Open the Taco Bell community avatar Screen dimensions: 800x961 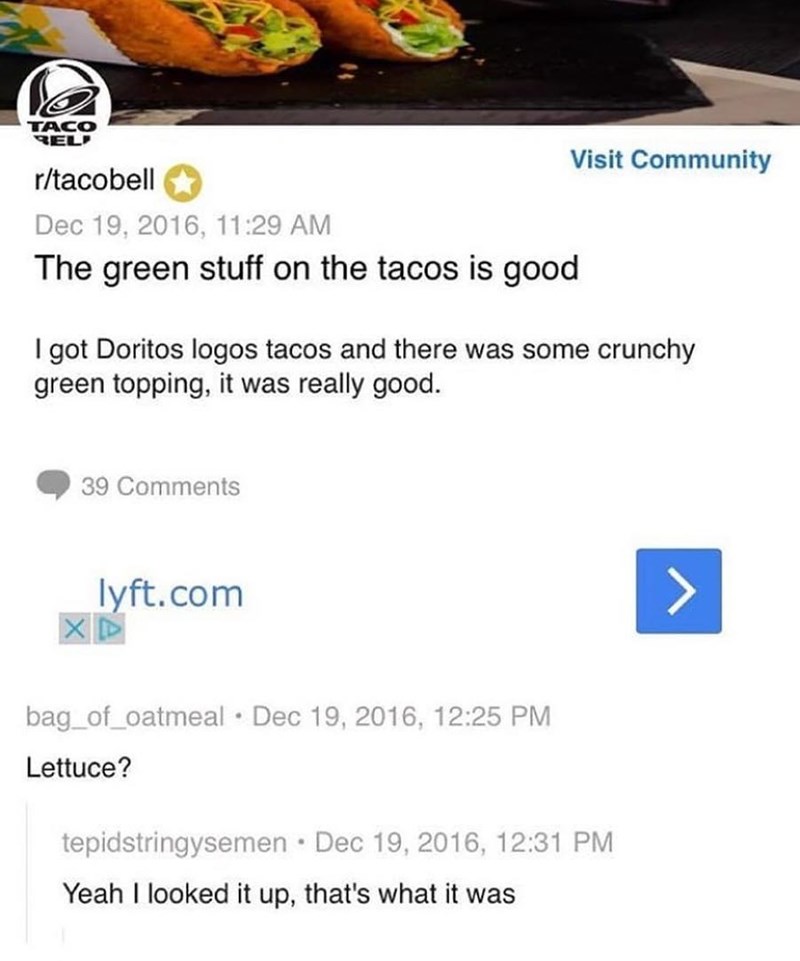point(64,103)
